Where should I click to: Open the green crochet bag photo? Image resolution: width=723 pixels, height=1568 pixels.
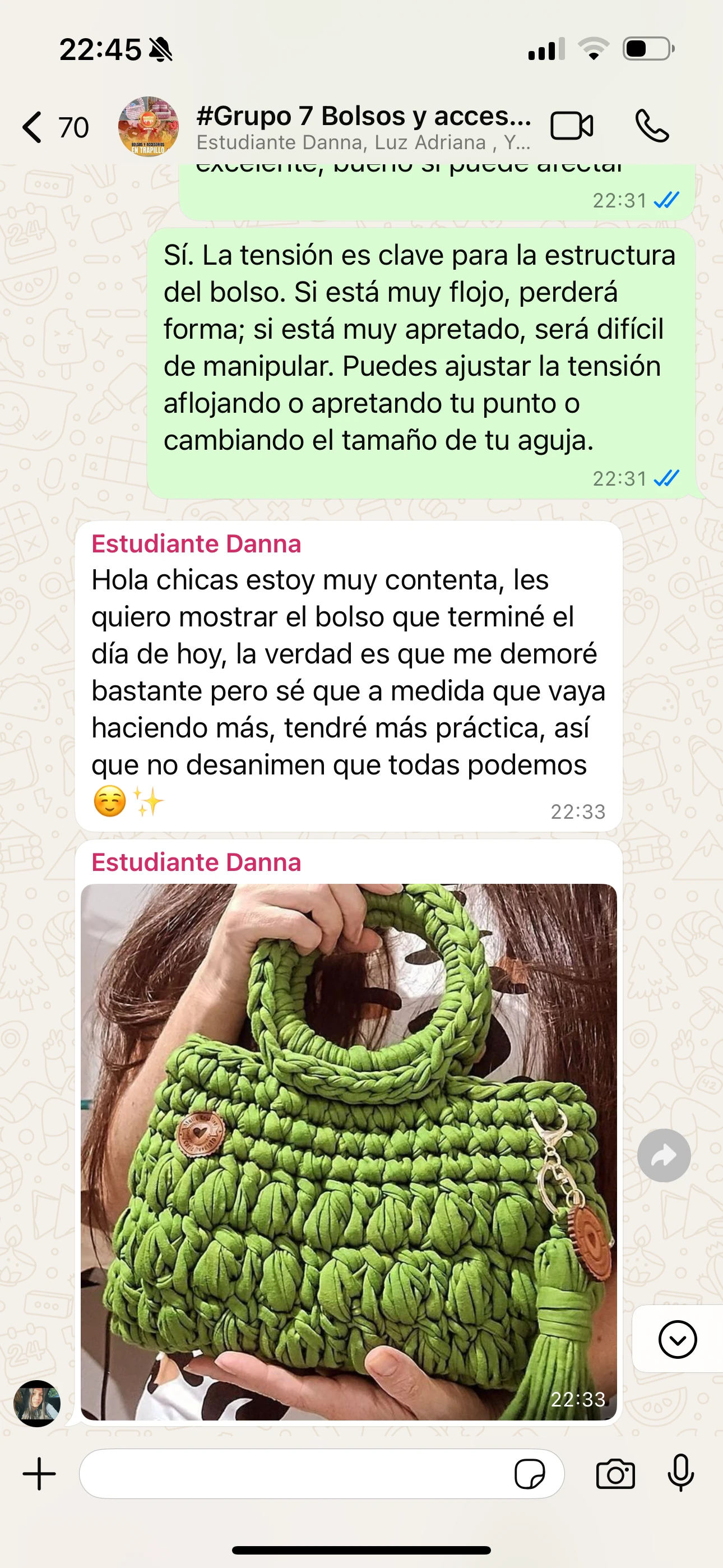point(348,1150)
